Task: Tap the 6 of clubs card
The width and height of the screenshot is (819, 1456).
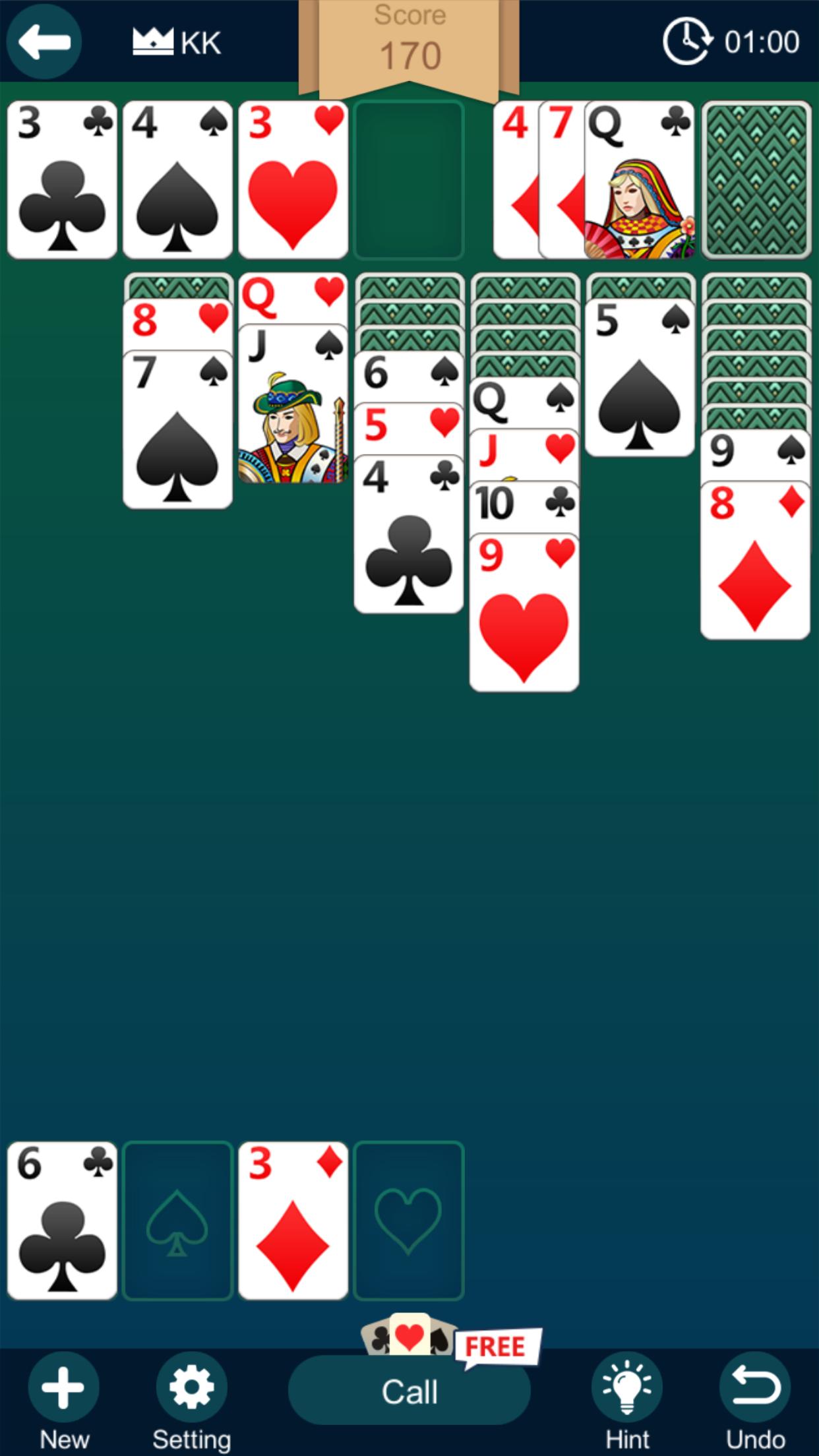Action: click(x=62, y=1221)
